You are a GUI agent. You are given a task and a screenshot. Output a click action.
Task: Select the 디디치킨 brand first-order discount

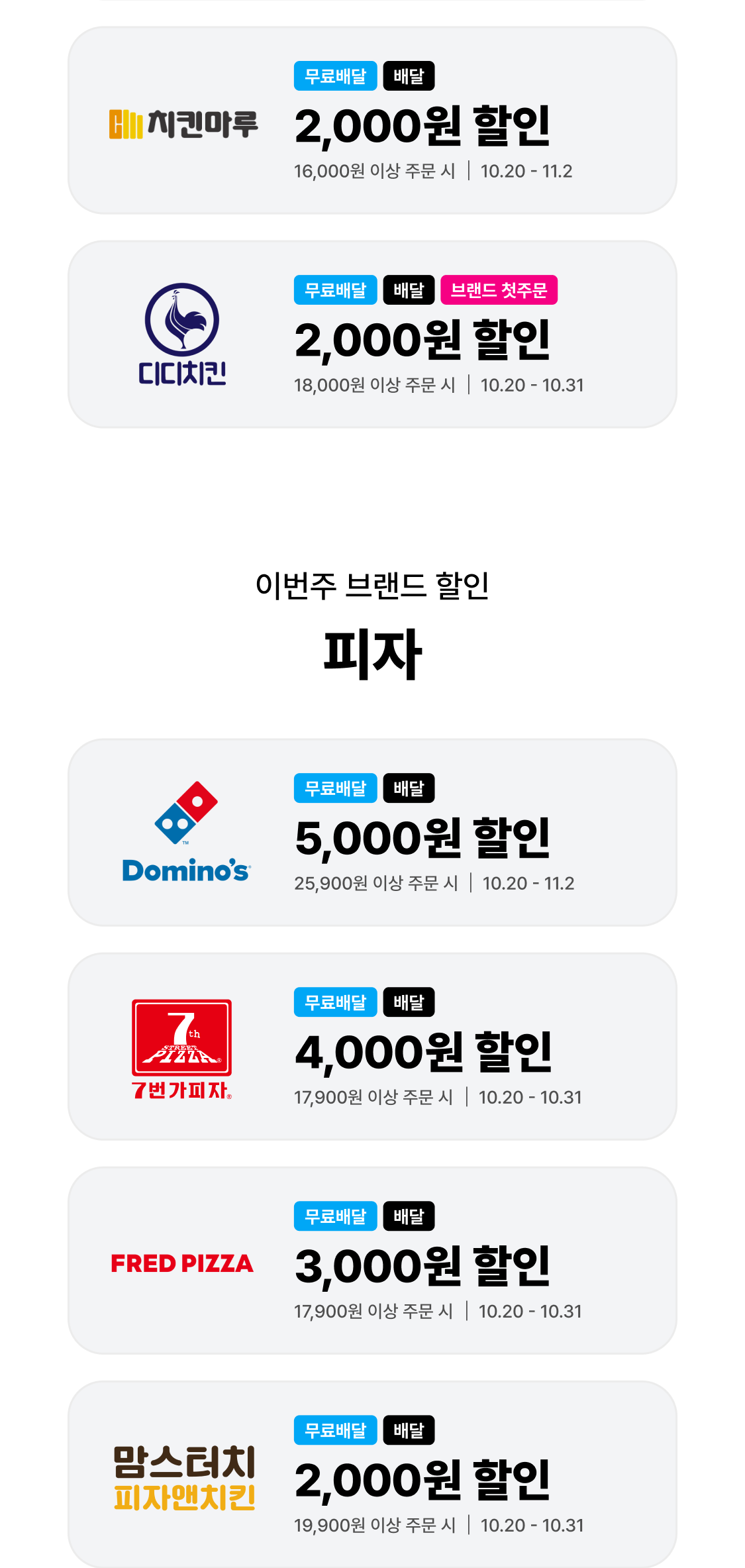point(372,335)
